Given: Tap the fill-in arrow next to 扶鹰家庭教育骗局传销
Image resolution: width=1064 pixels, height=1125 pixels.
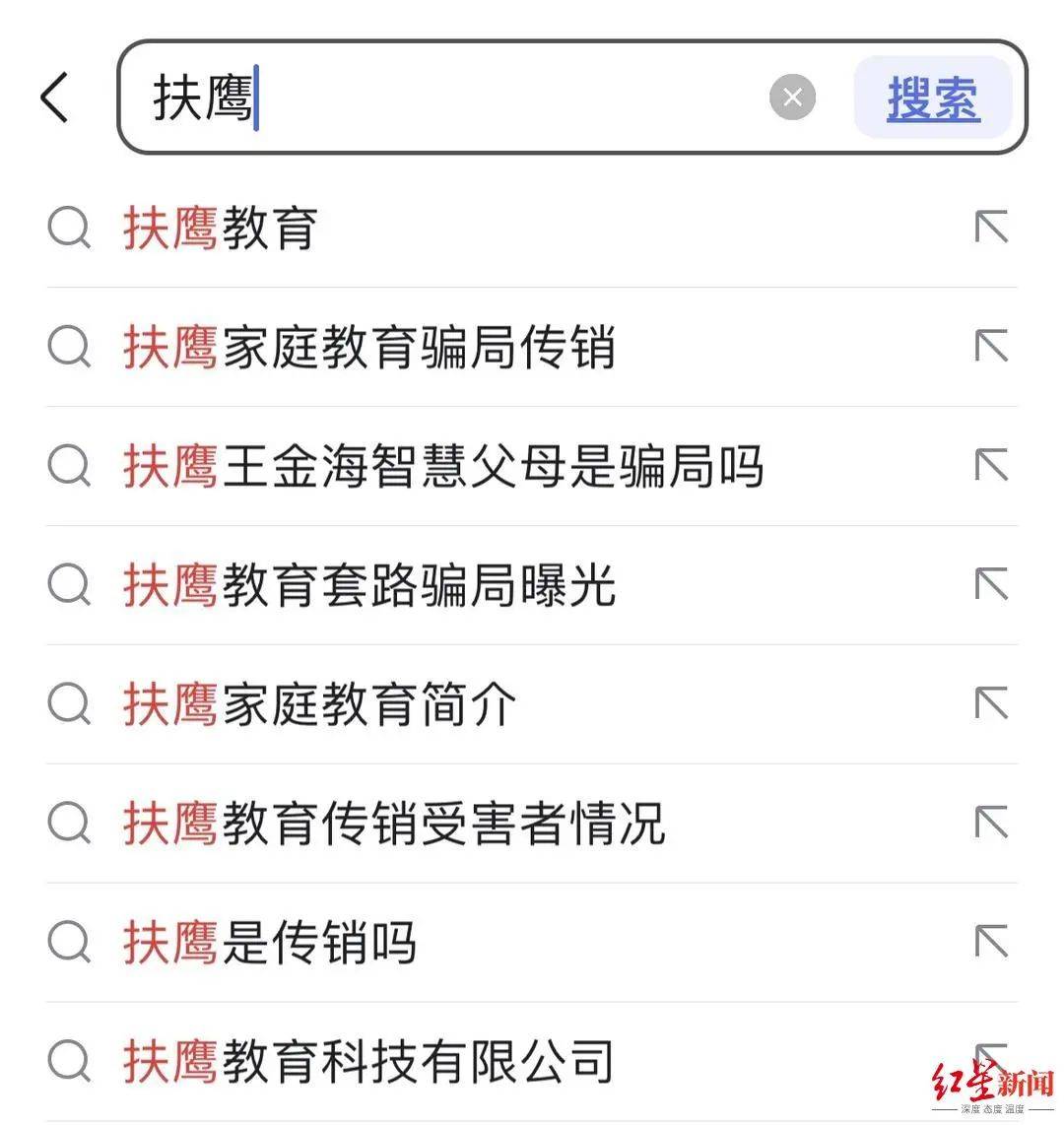Looking at the screenshot, I should [x=991, y=348].
